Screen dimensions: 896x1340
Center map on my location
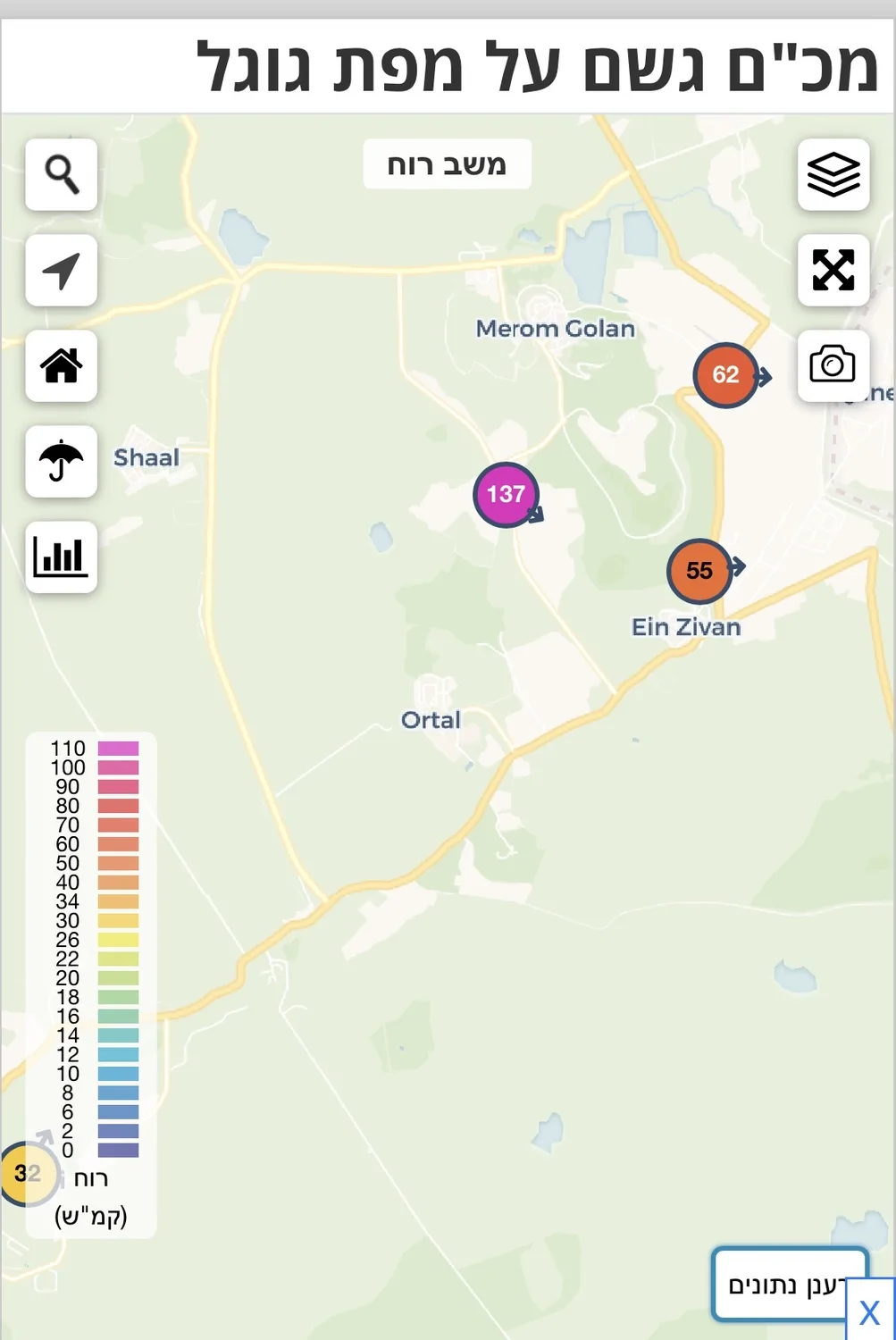(61, 270)
